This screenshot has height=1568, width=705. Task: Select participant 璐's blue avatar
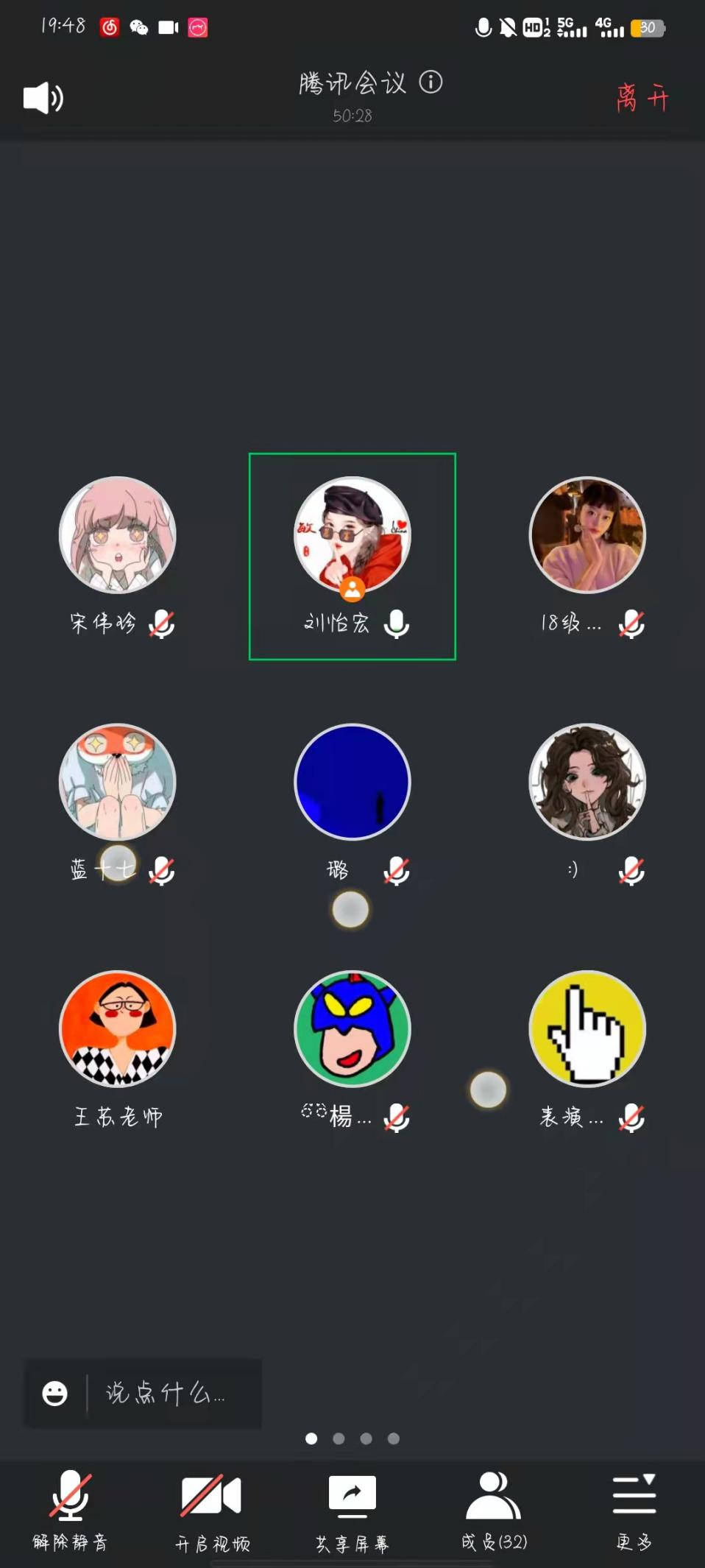[352, 782]
